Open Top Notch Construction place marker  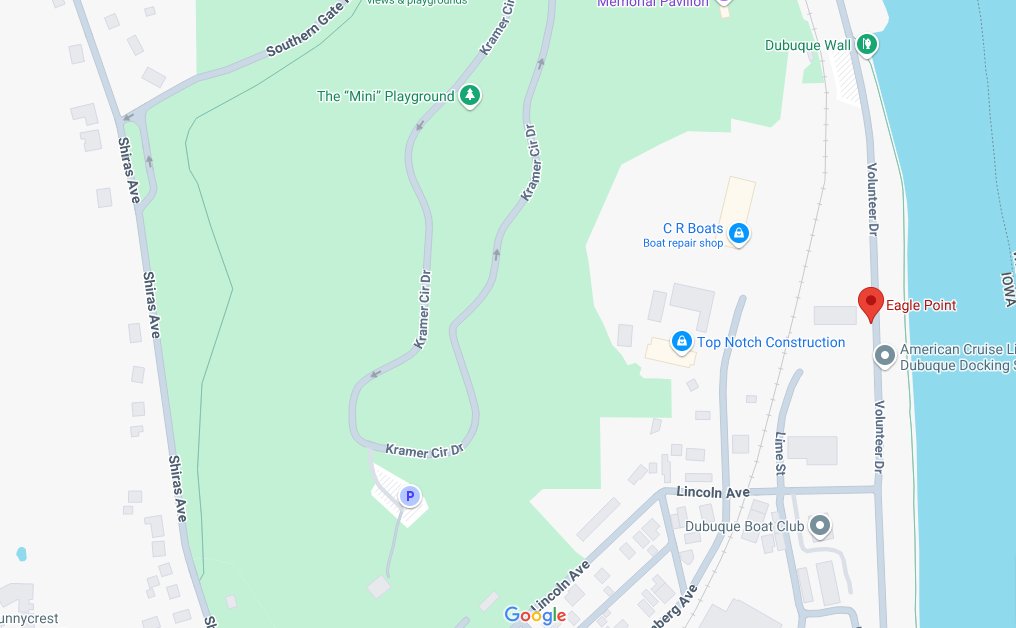682,342
